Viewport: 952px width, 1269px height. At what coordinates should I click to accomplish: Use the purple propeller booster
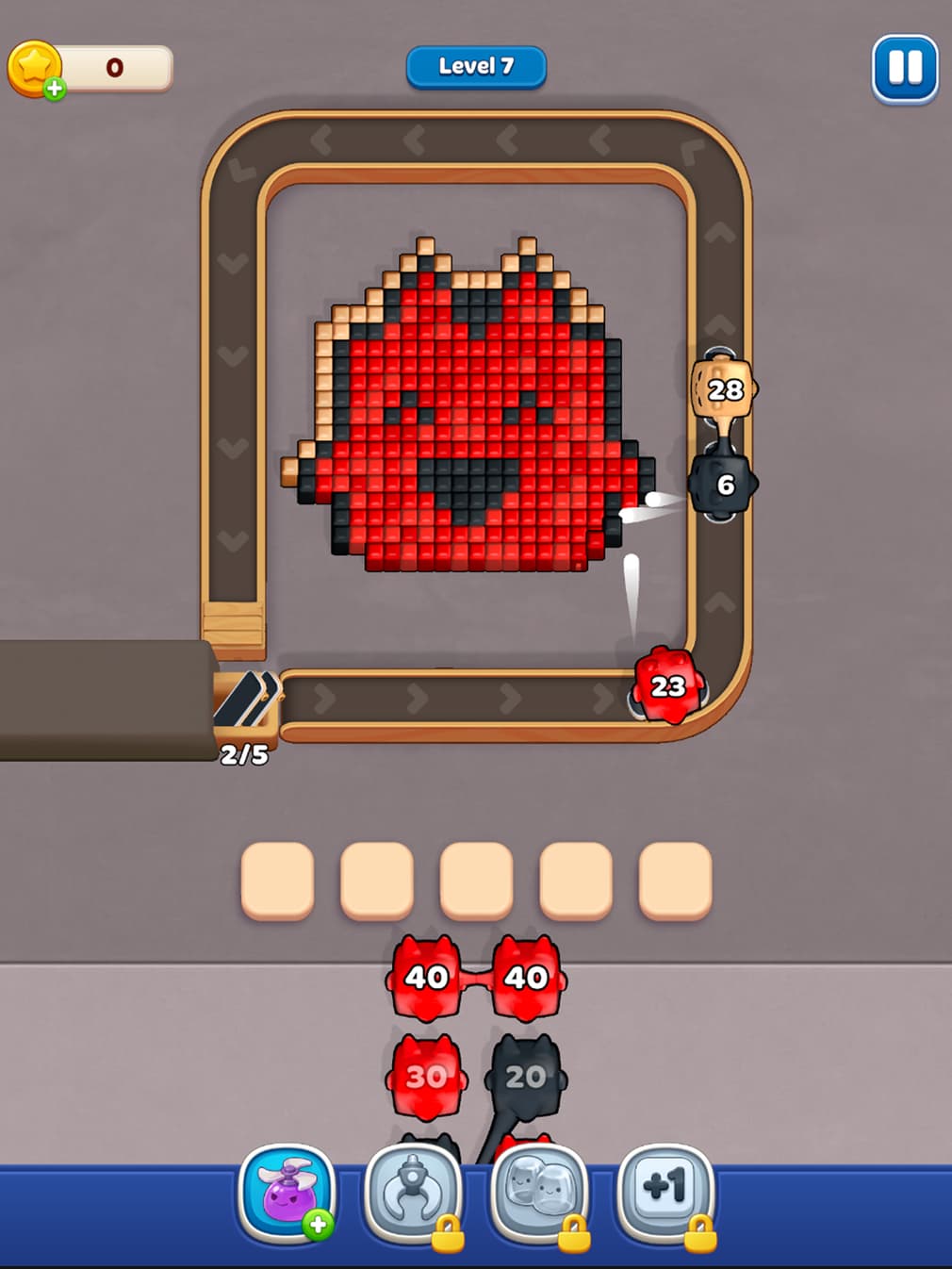[x=287, y=1195]
